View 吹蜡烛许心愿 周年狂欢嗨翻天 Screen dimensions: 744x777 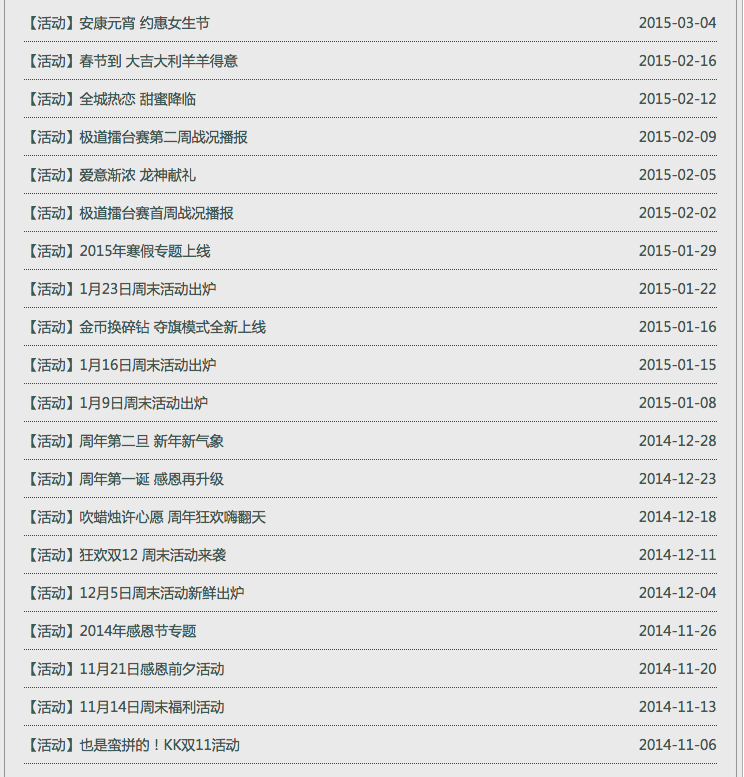(172, 517)
